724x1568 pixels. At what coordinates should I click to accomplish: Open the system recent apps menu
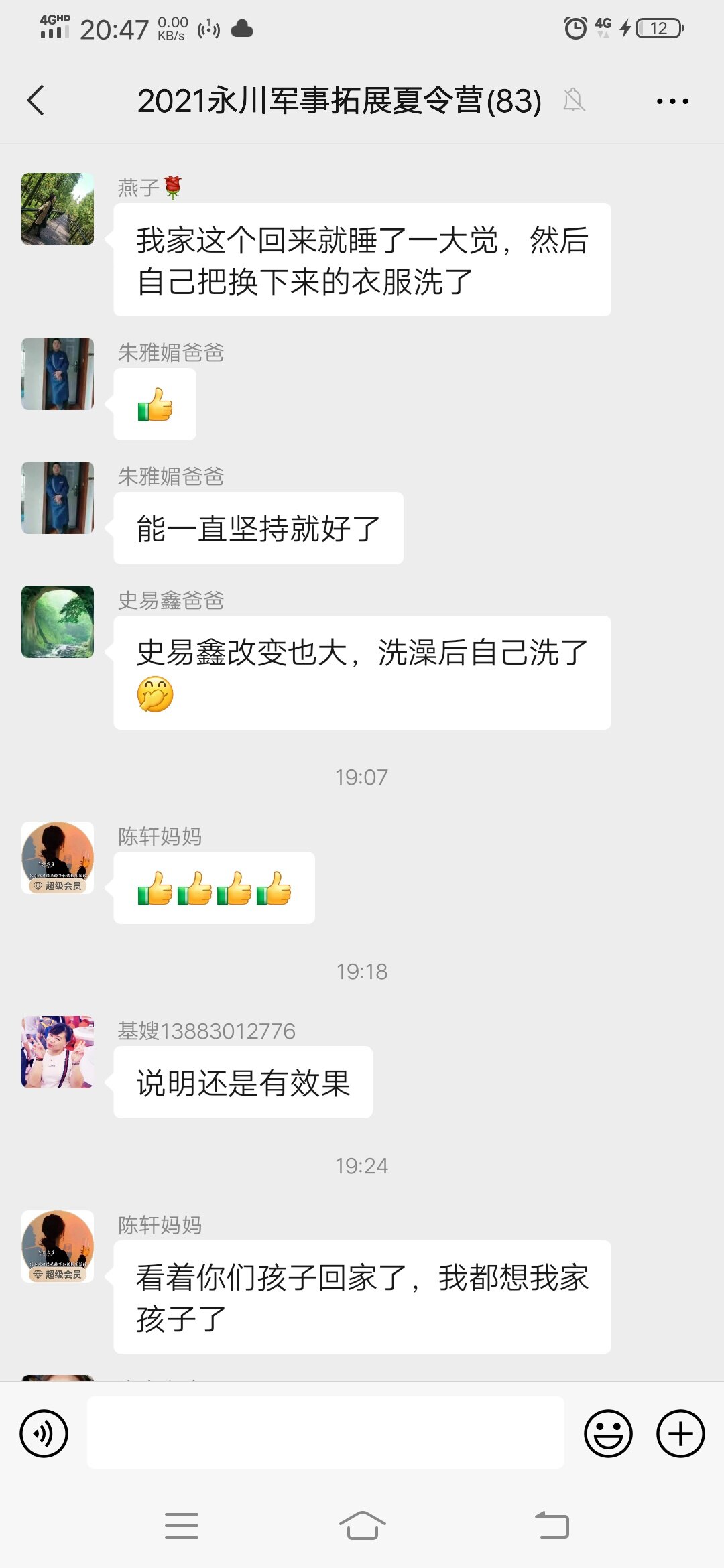point(181,1526)
